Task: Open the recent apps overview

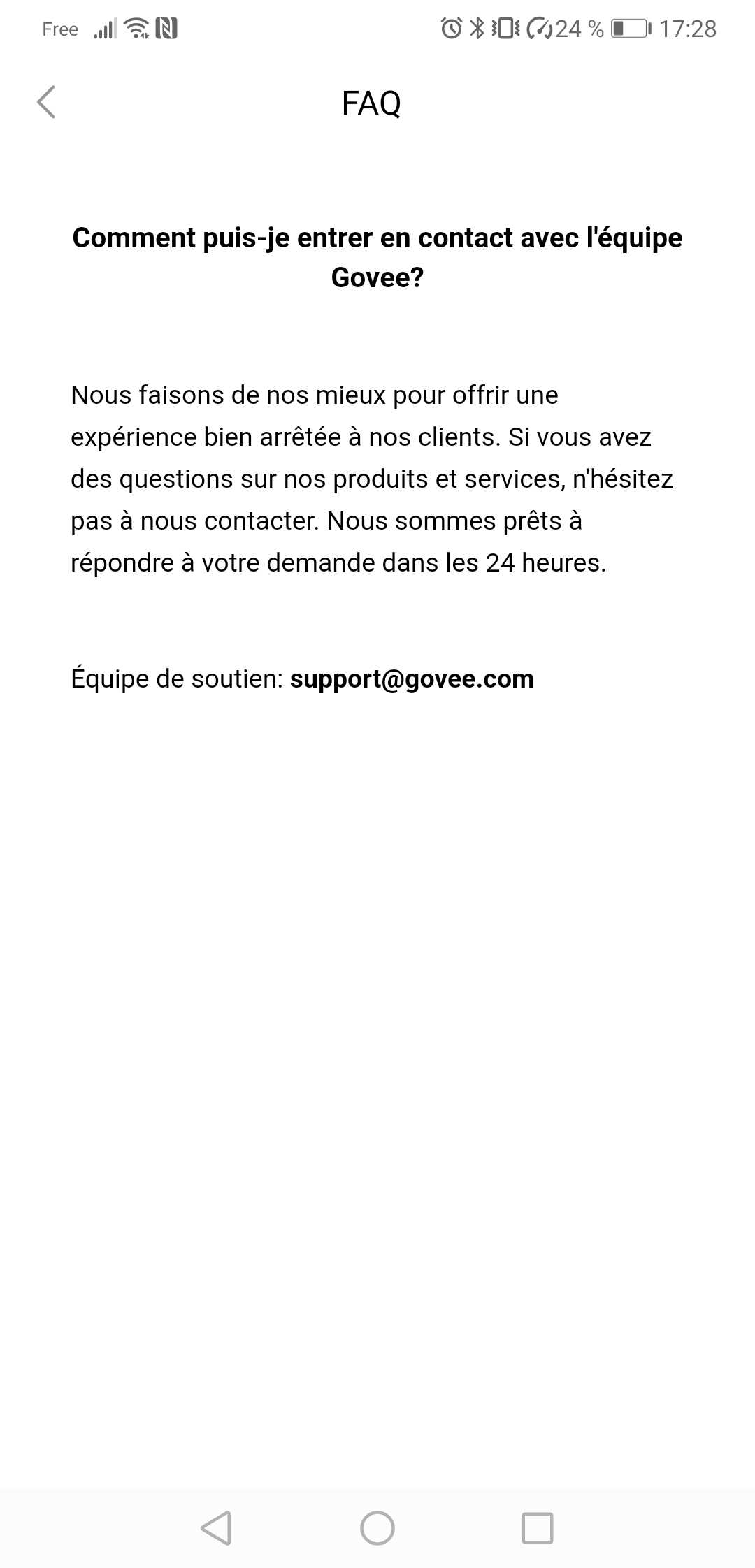Action: pyautogui.click(x=538, y=1527)
